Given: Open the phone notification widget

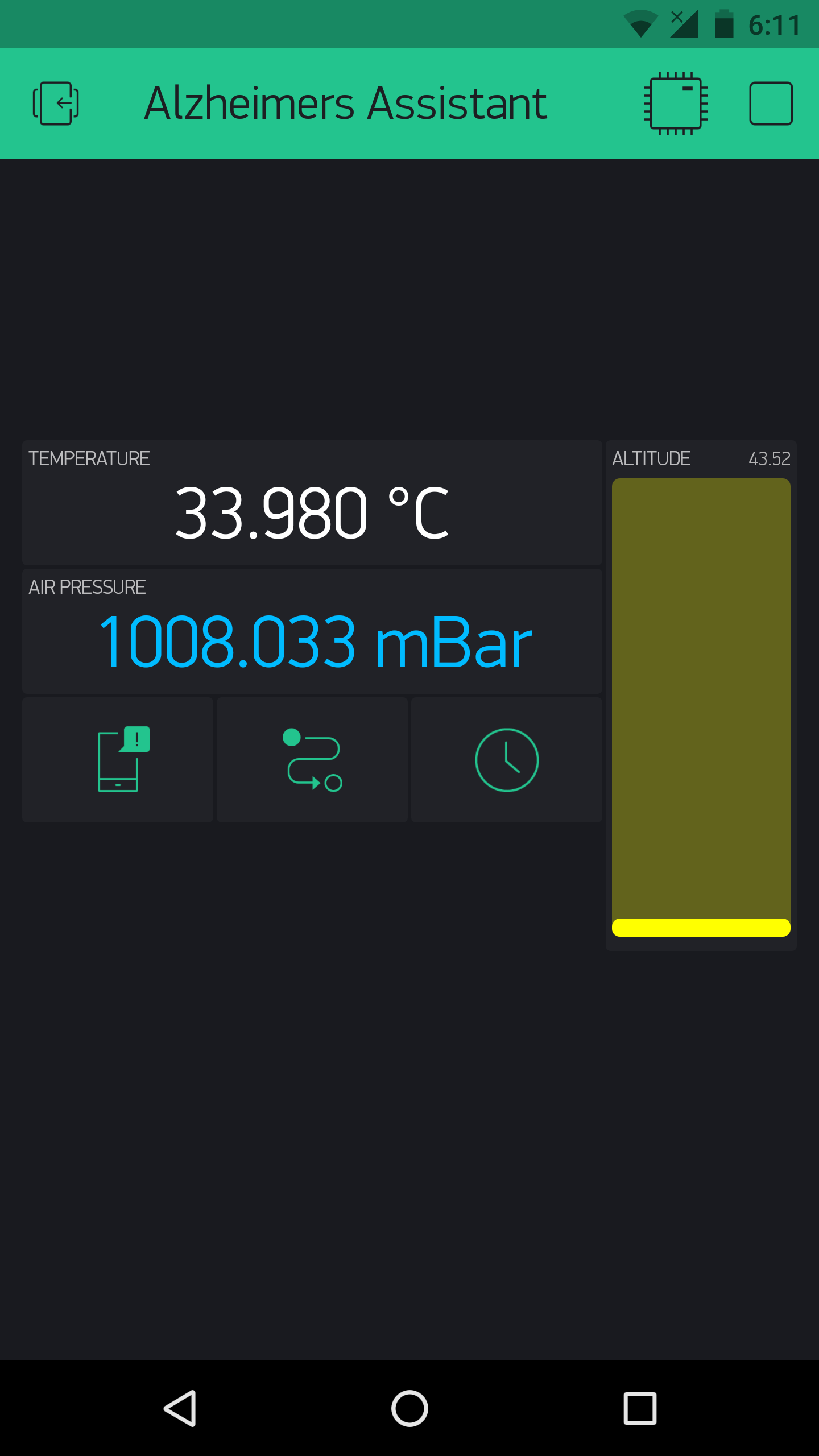Looking at the screenshot, I should pyautogui.click(x=118, y=760).
